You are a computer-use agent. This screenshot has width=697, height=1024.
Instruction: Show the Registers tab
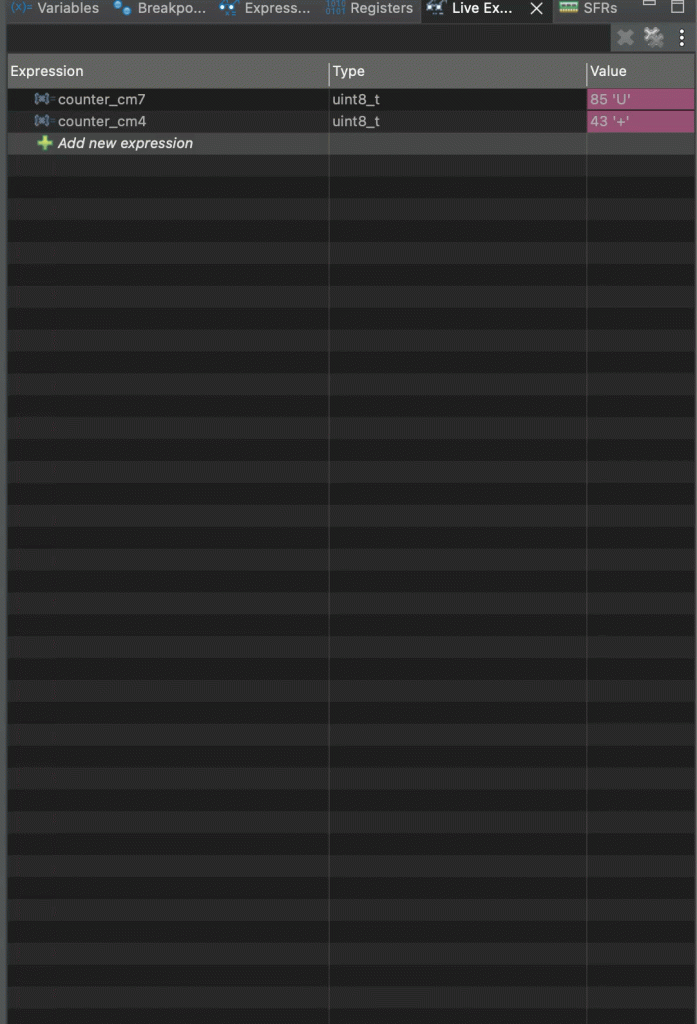click(369, 8)
